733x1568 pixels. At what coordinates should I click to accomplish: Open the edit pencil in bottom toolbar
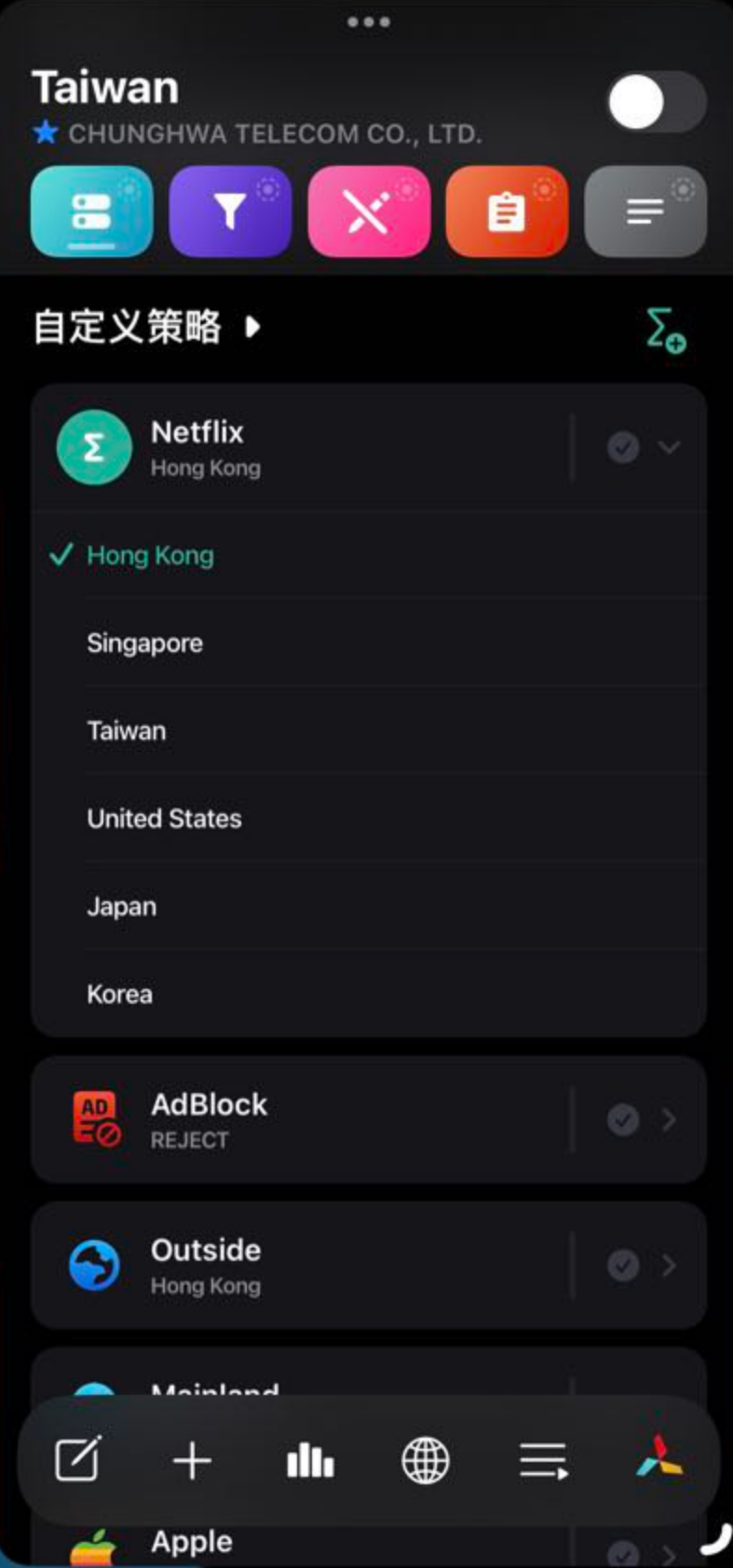(78, 1459)
